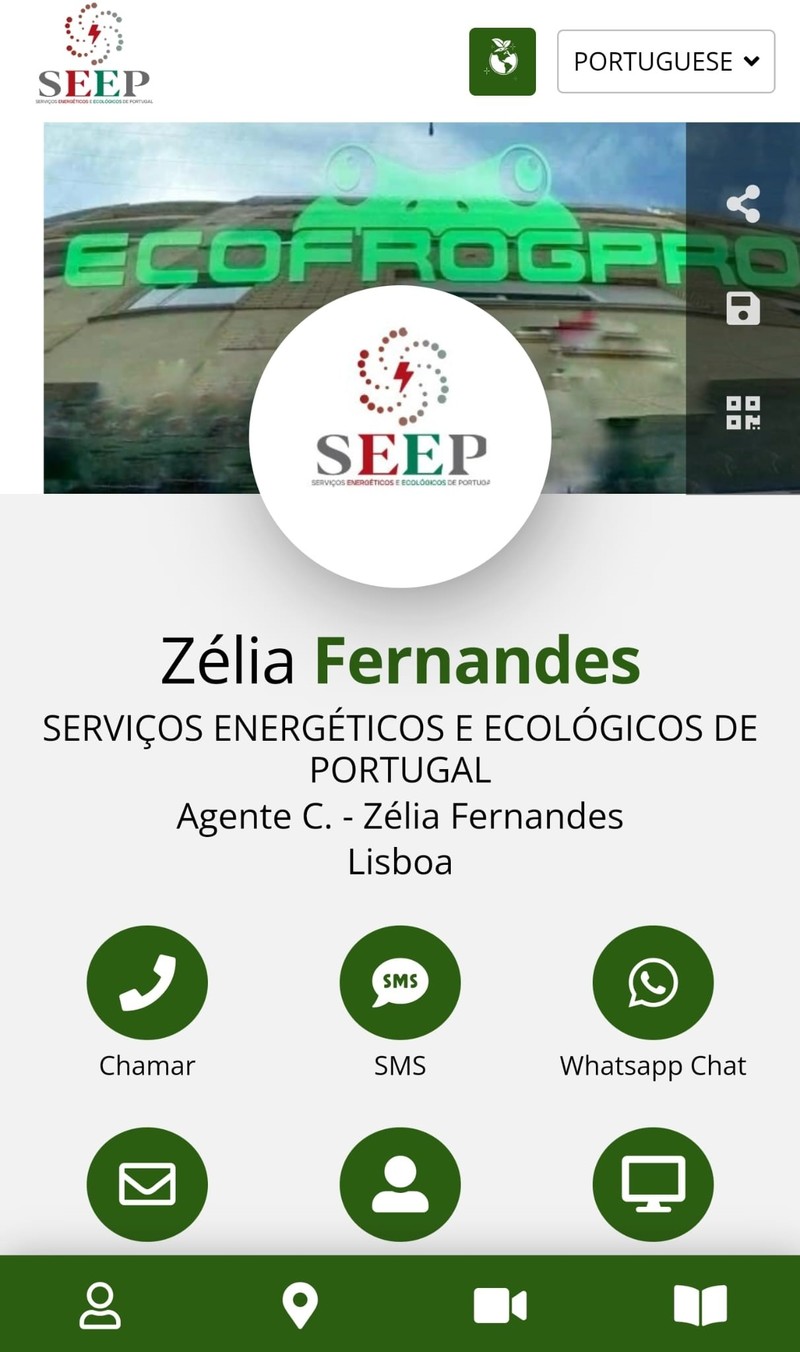Open the PORTUGUESE language dropdown

(666, 61)
